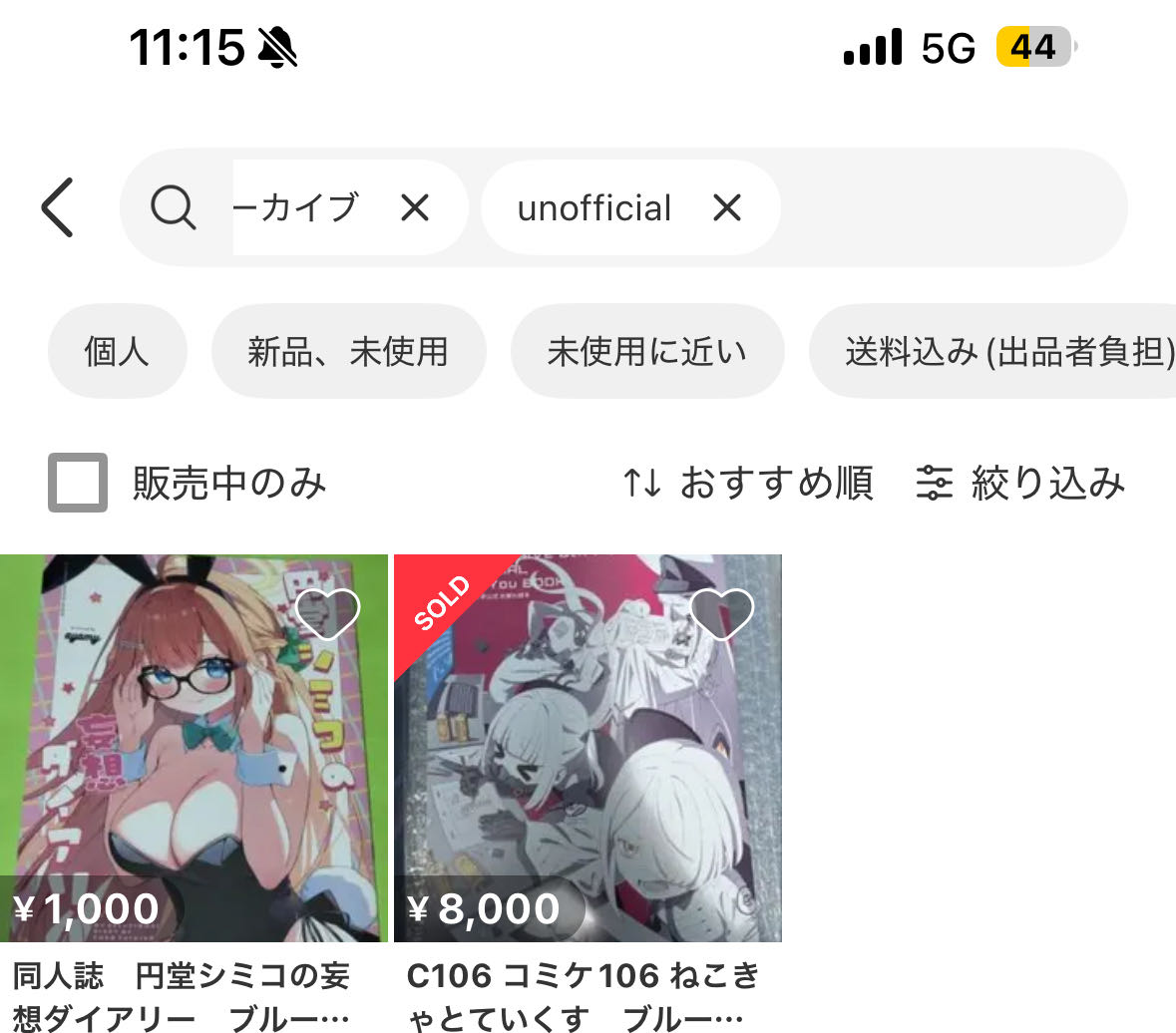Like the ¥1,000 同人誌 listing
Screen dimensions: 1176x1033
coord(329,613)
